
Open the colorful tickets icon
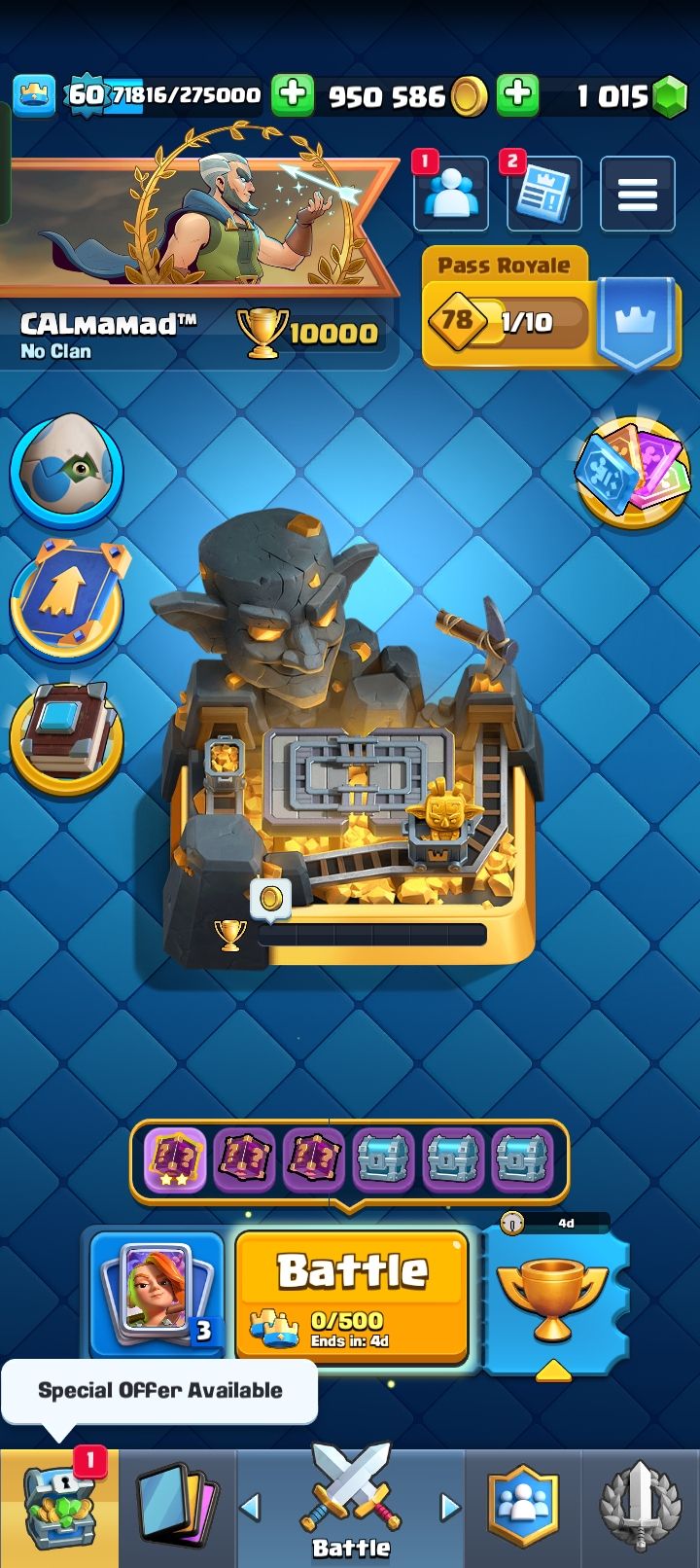coord(633,472)
